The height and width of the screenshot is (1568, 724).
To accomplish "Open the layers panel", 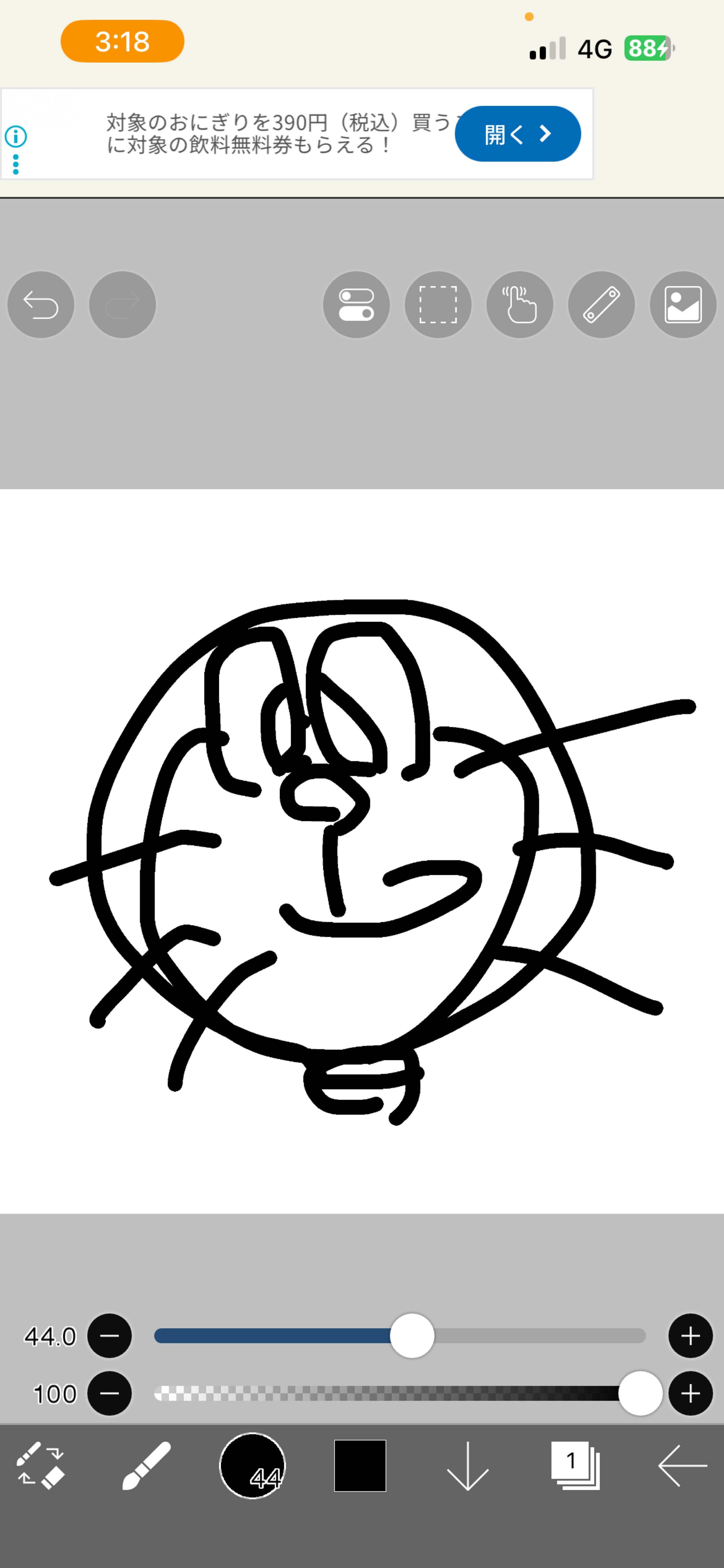I will [575, 1466].
